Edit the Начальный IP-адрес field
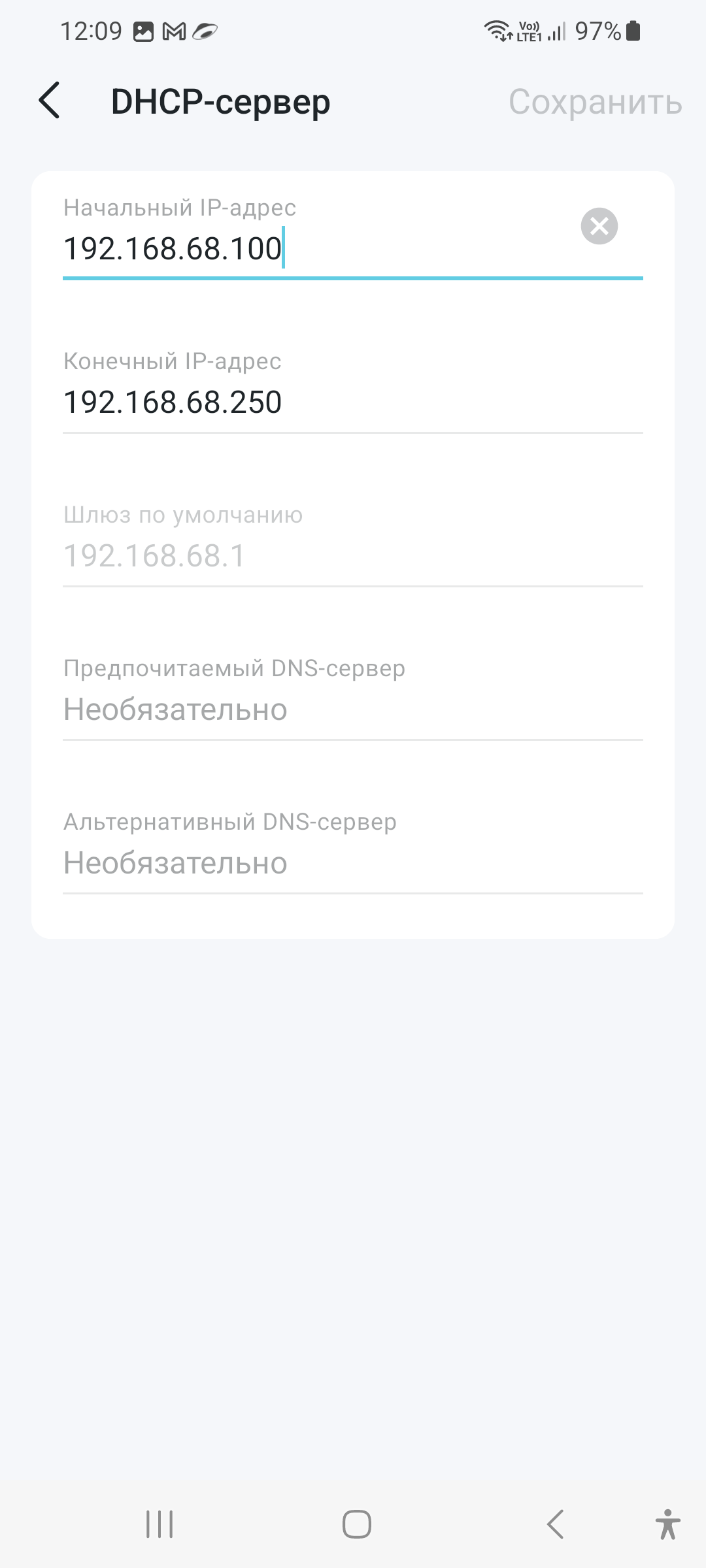 tap(314, 249)
